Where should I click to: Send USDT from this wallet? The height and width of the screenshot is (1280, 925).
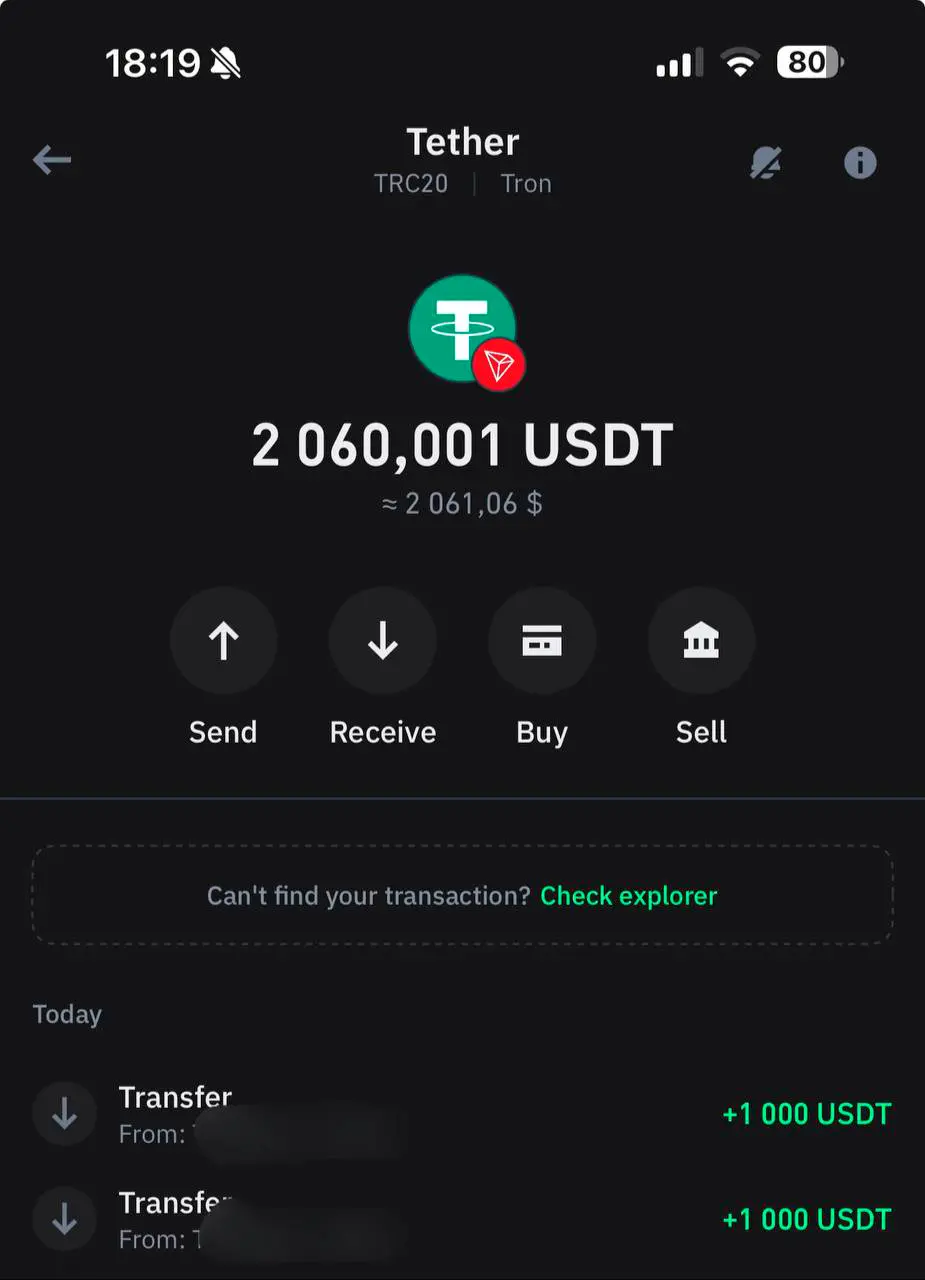tap(223, 641)
